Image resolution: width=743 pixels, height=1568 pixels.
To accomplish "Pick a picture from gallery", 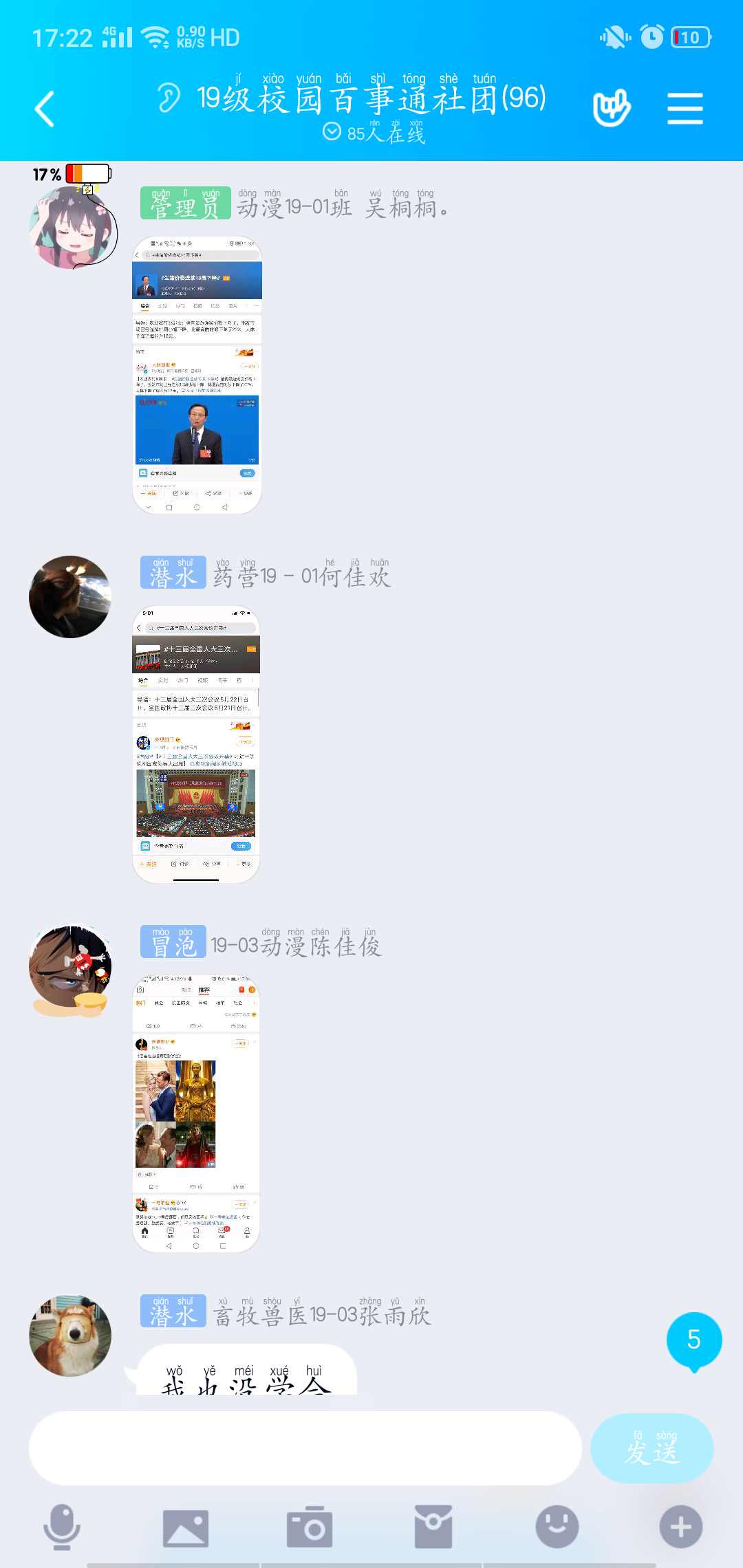I will 186,1527.
